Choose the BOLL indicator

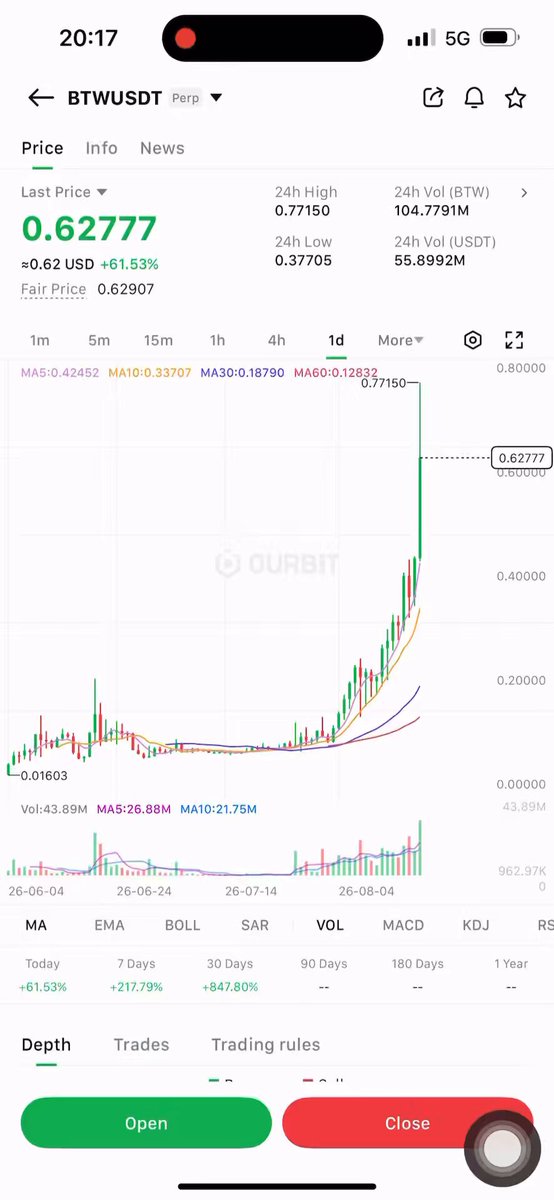click(x=182, y=925)
